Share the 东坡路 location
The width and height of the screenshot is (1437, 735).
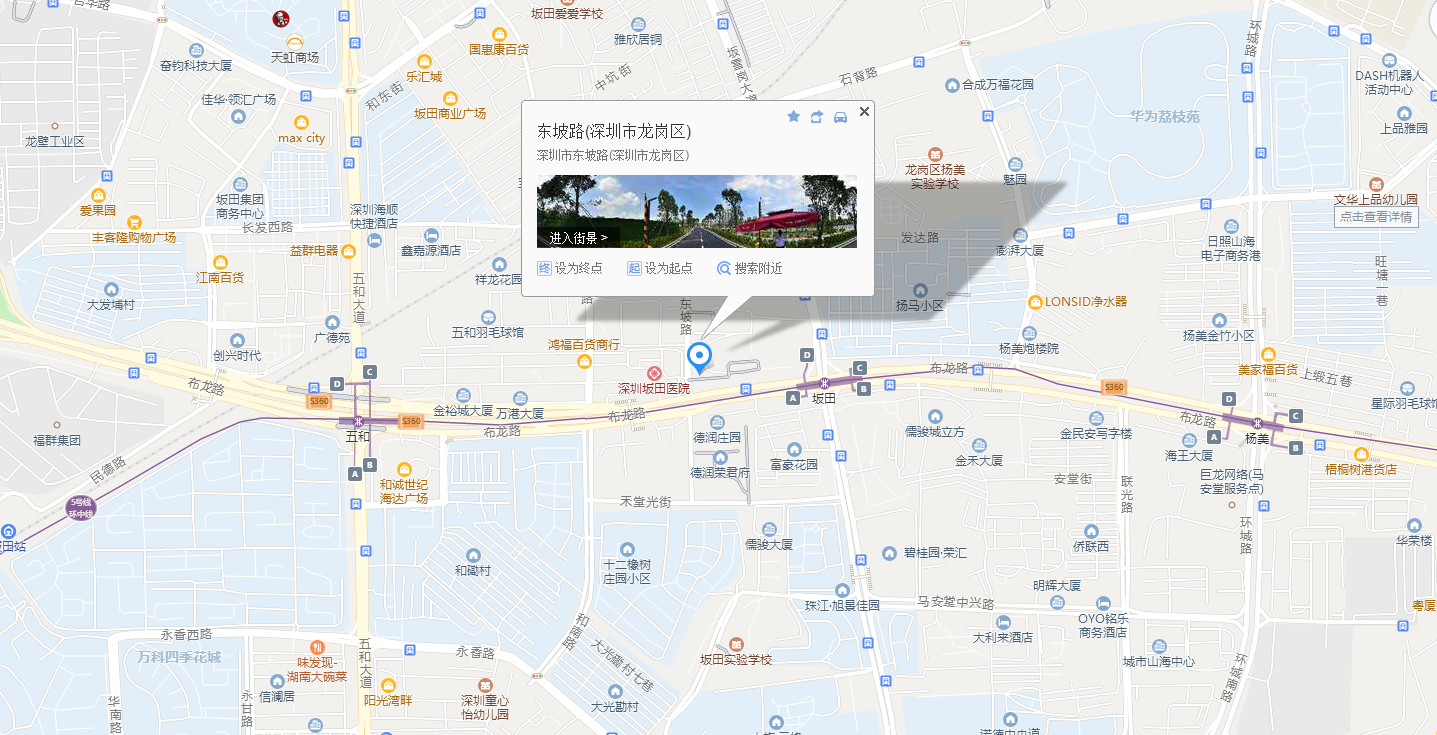tap(817, 116)
